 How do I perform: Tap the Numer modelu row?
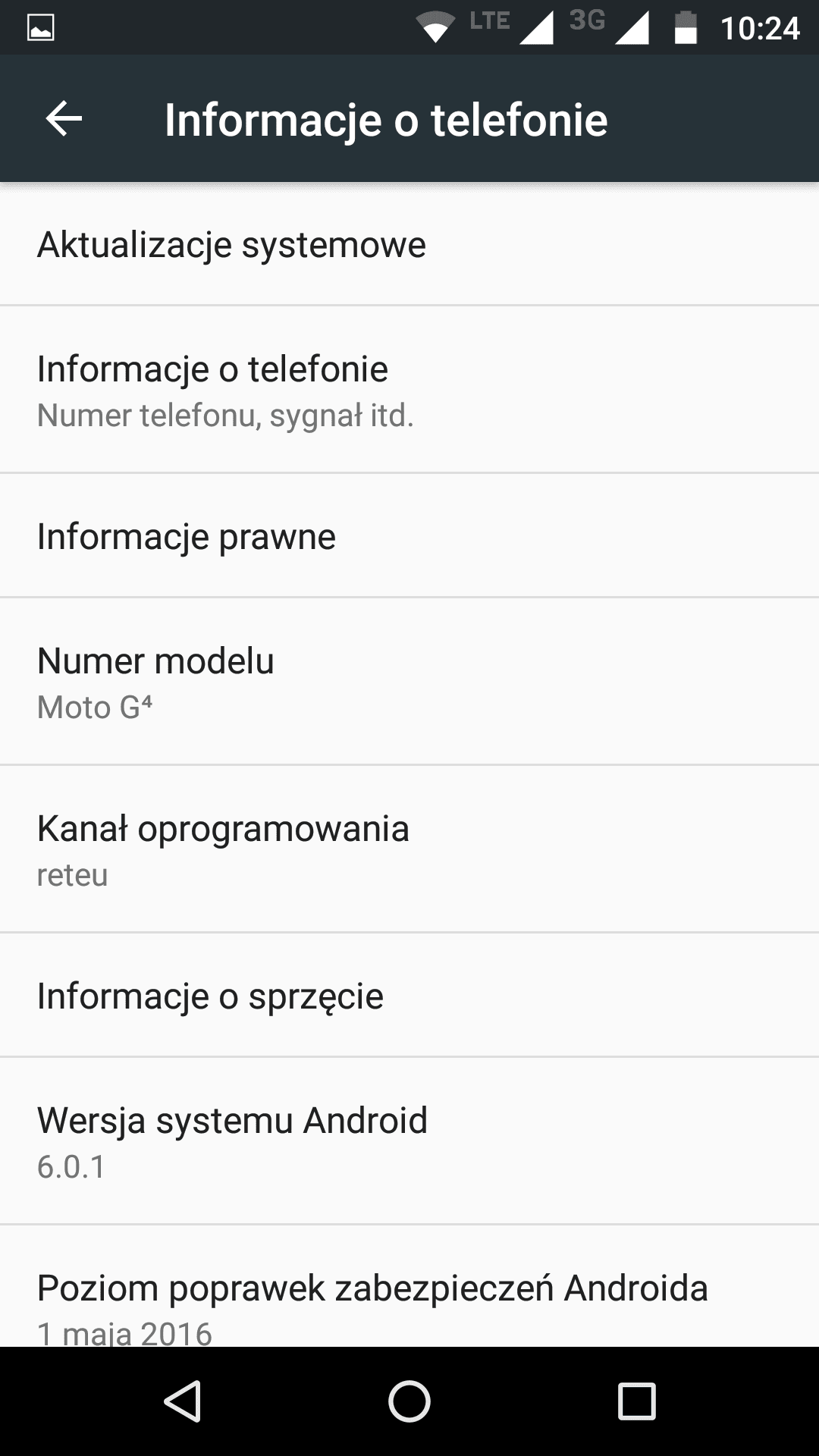pos(409,682)
